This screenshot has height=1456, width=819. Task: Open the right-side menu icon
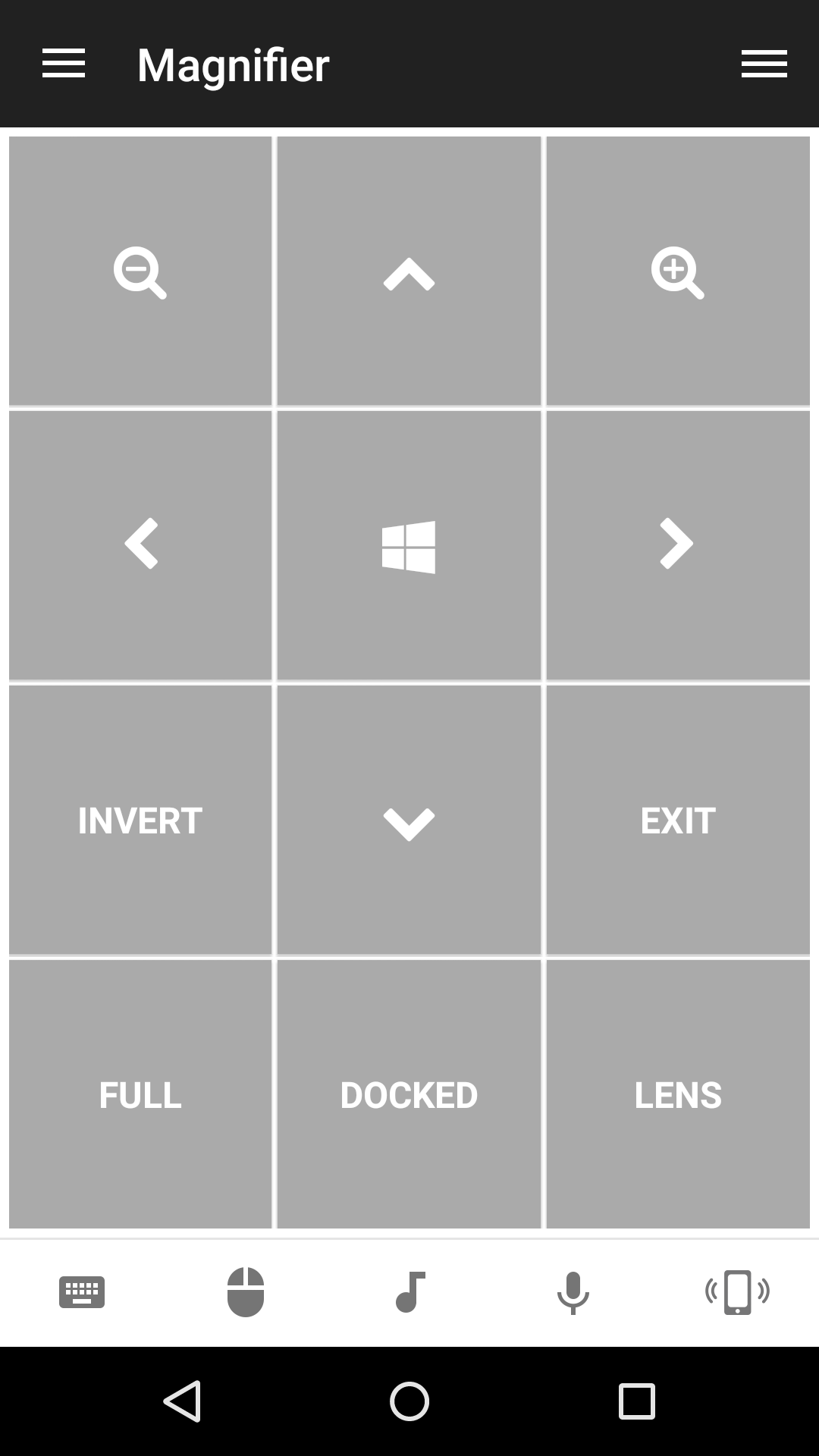(x=764, y=64)
